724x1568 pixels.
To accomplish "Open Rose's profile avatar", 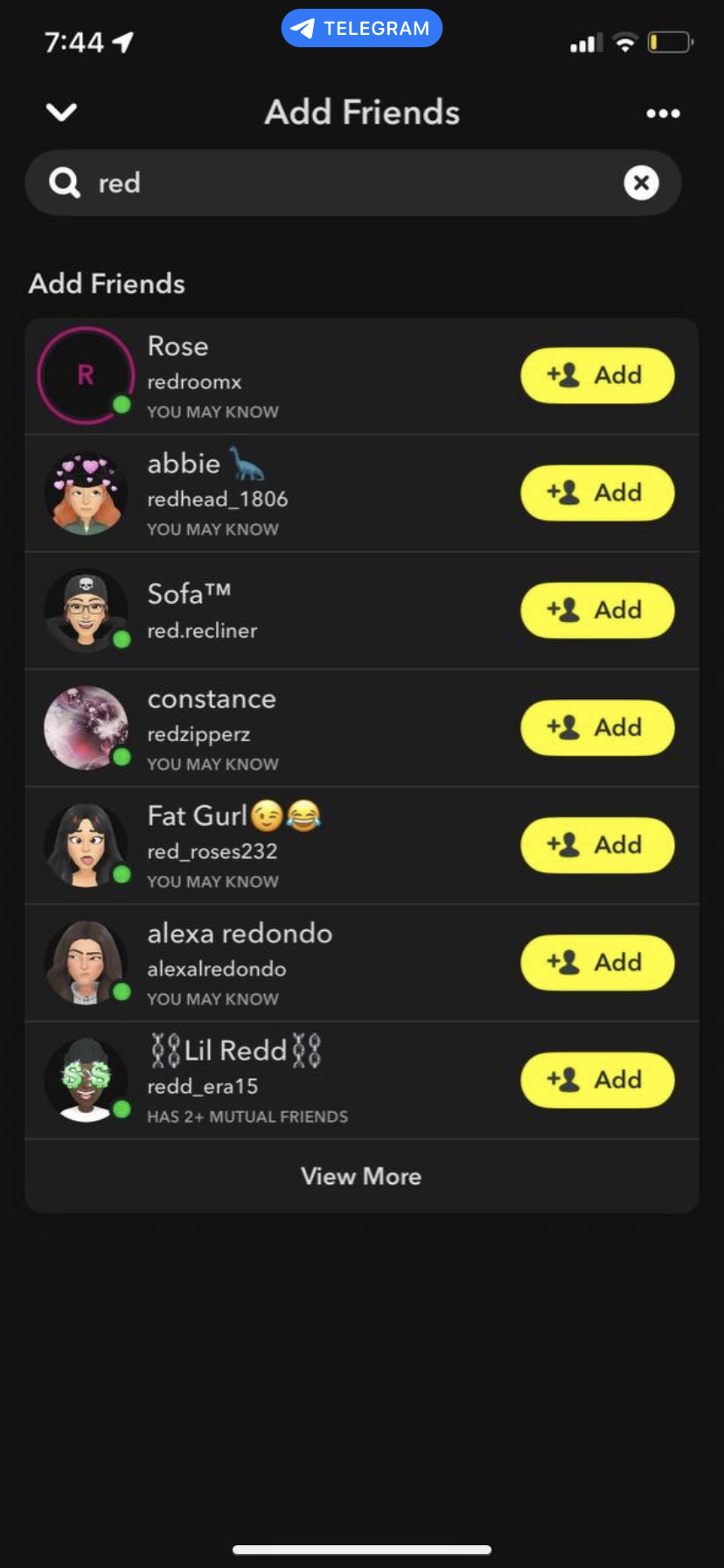I will tap(86, 375).
